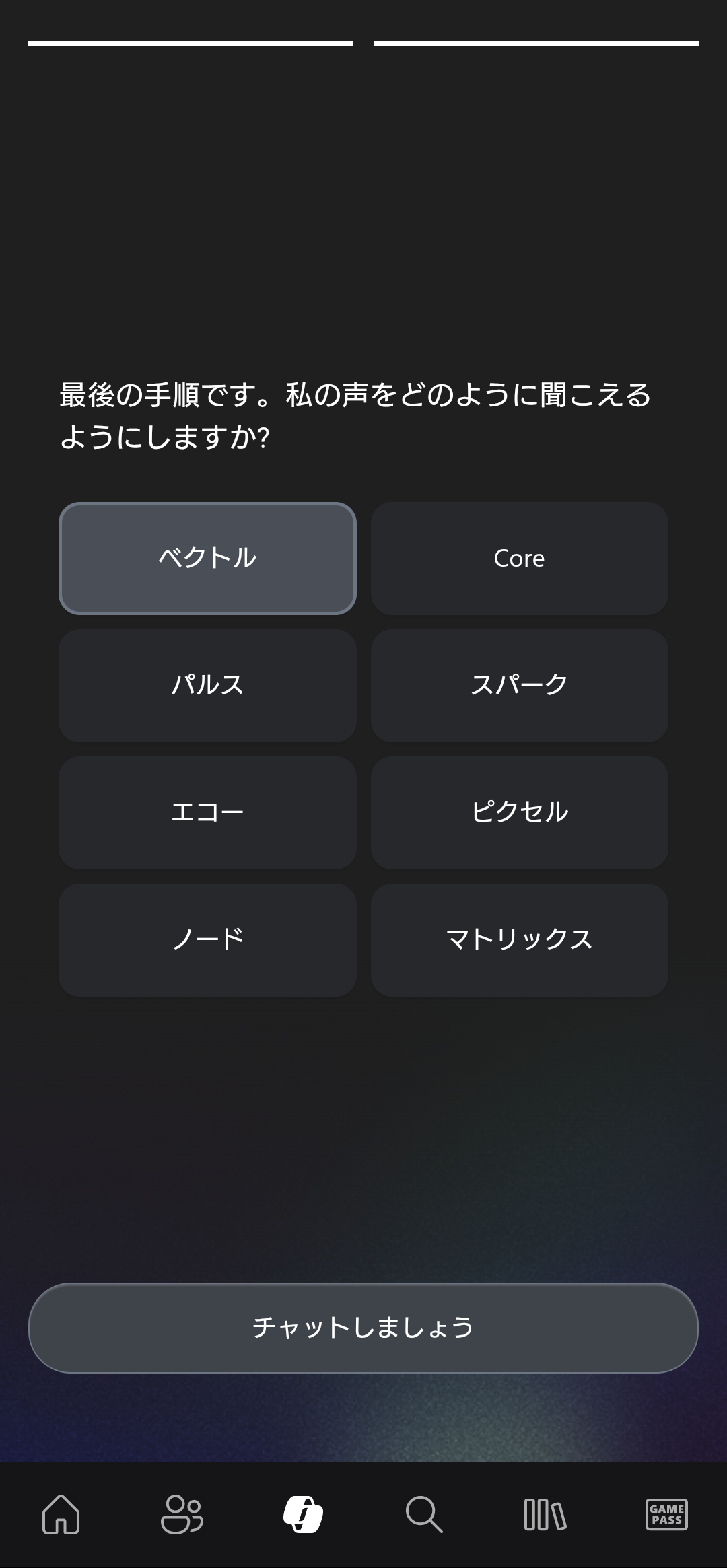
Task: Choose the ノード voice
Action: click(207, 938)
